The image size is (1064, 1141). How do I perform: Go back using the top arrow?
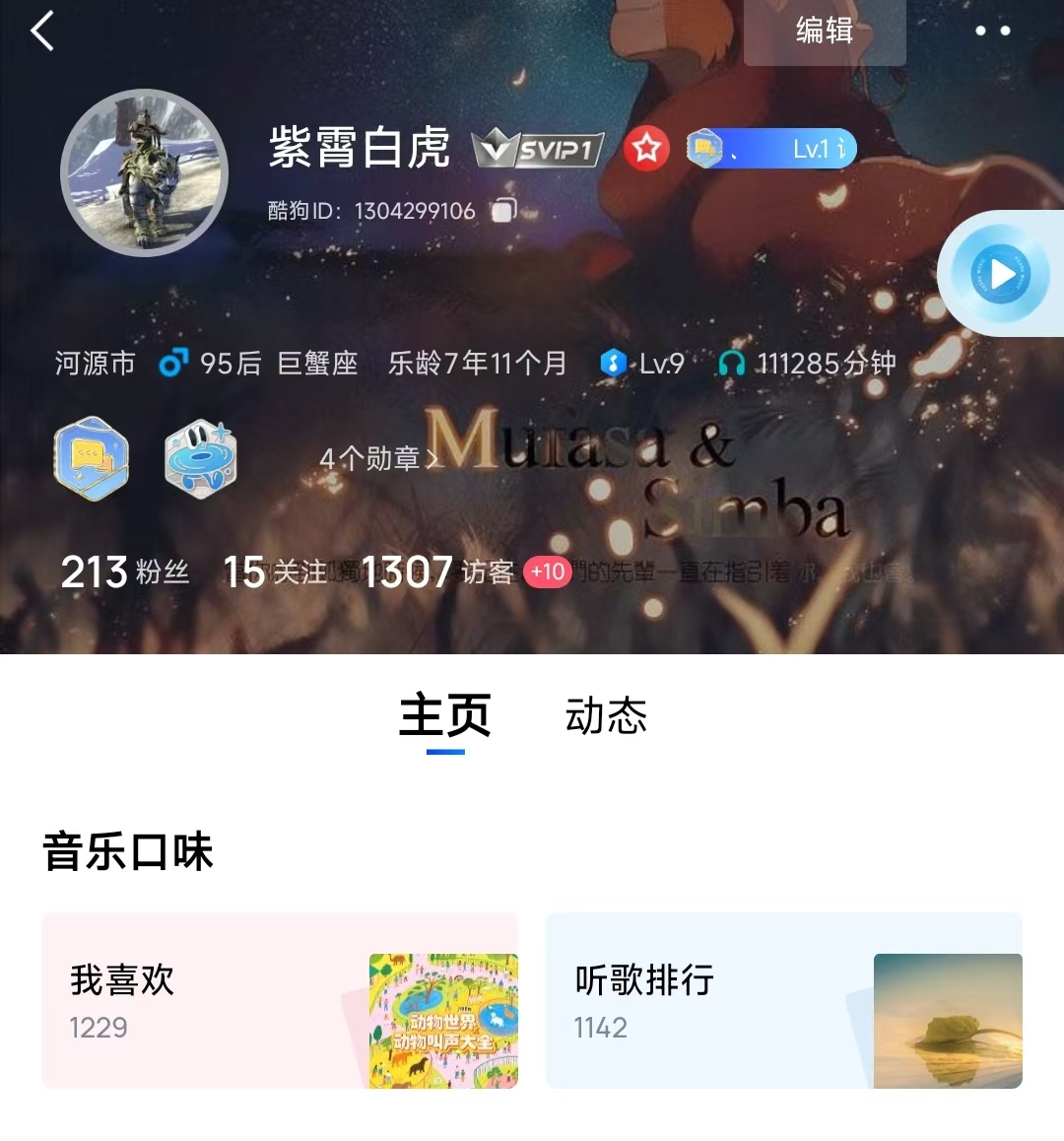(x=42, y=32)
